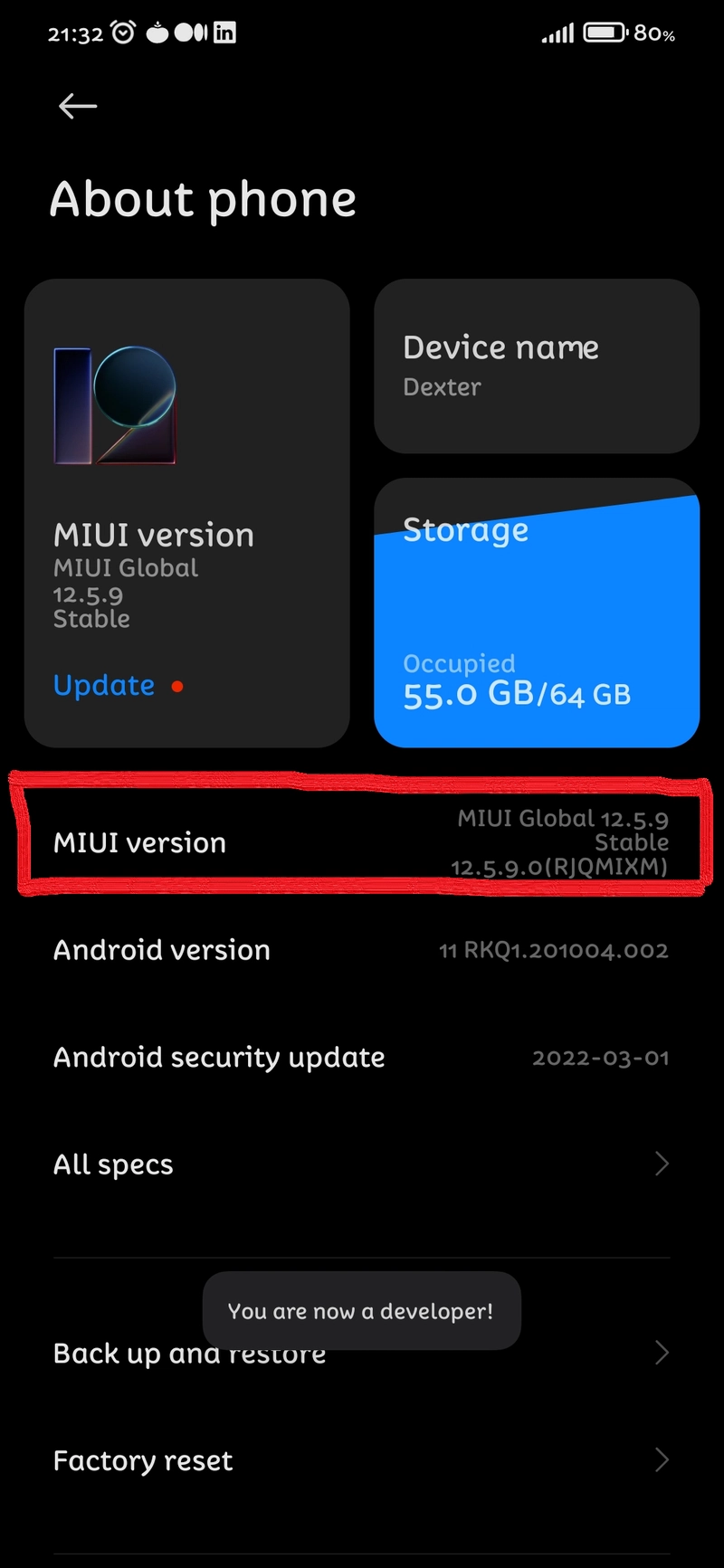
Task: Open the Android security update row
Action: tap(362, 1057)
